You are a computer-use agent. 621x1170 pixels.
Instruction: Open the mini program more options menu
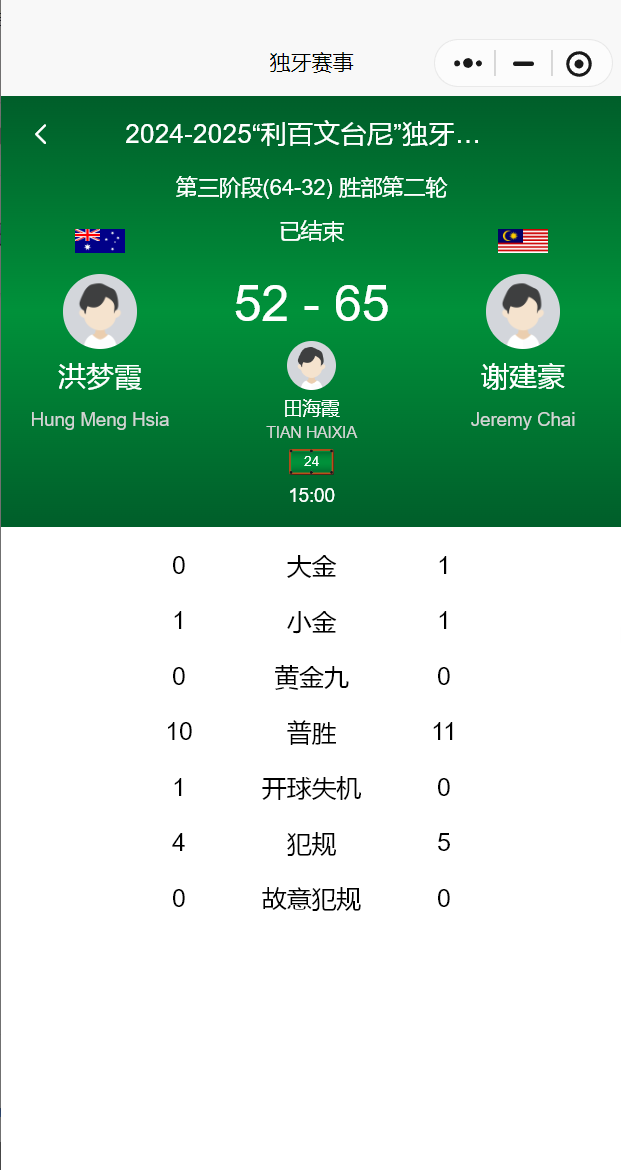point(467,64)
